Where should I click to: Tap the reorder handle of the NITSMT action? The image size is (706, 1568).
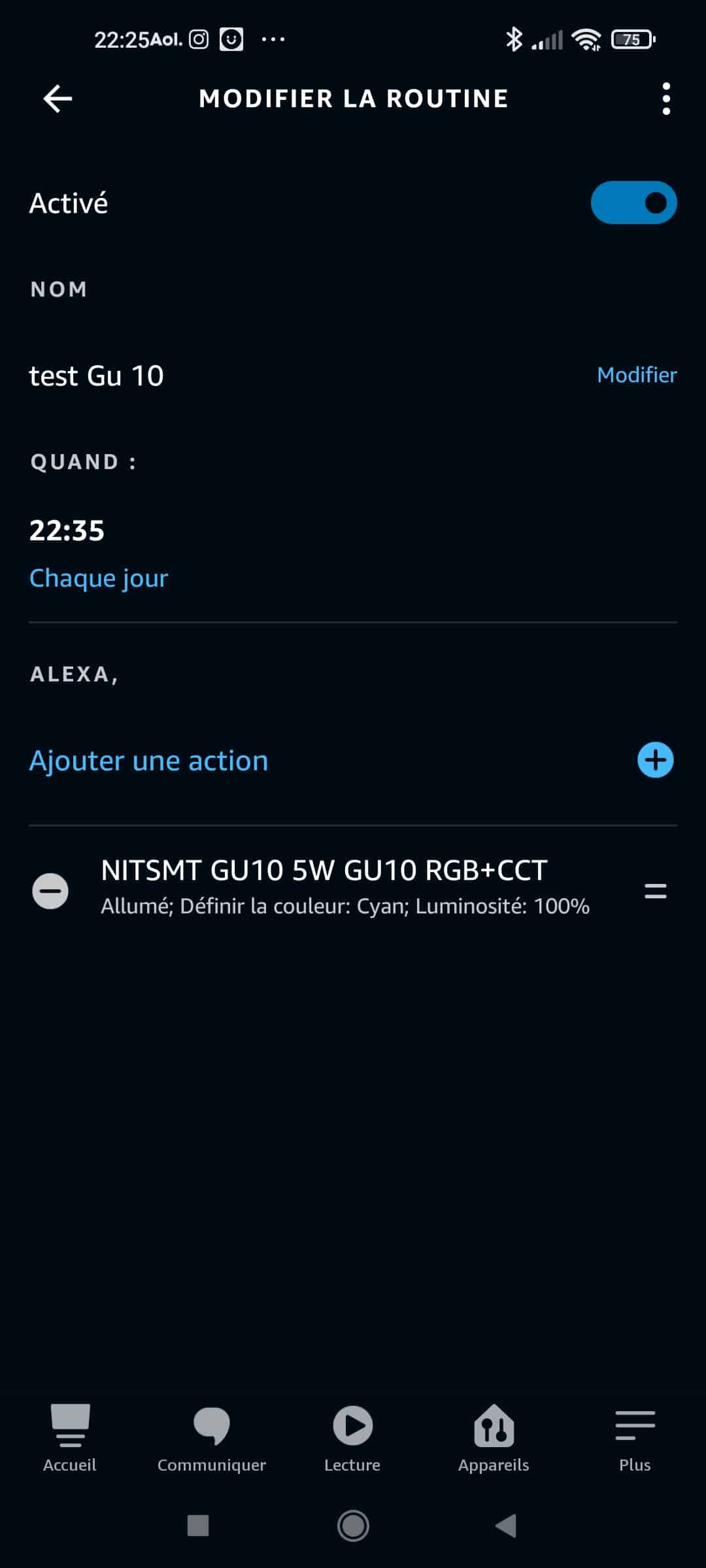(x=655, y=890)
